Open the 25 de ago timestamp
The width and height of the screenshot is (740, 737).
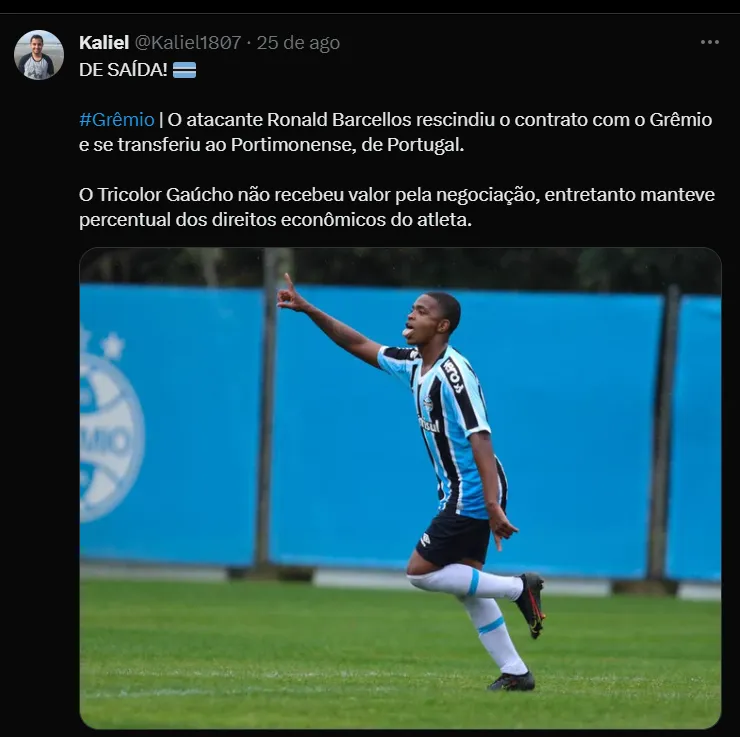point(298,43)
